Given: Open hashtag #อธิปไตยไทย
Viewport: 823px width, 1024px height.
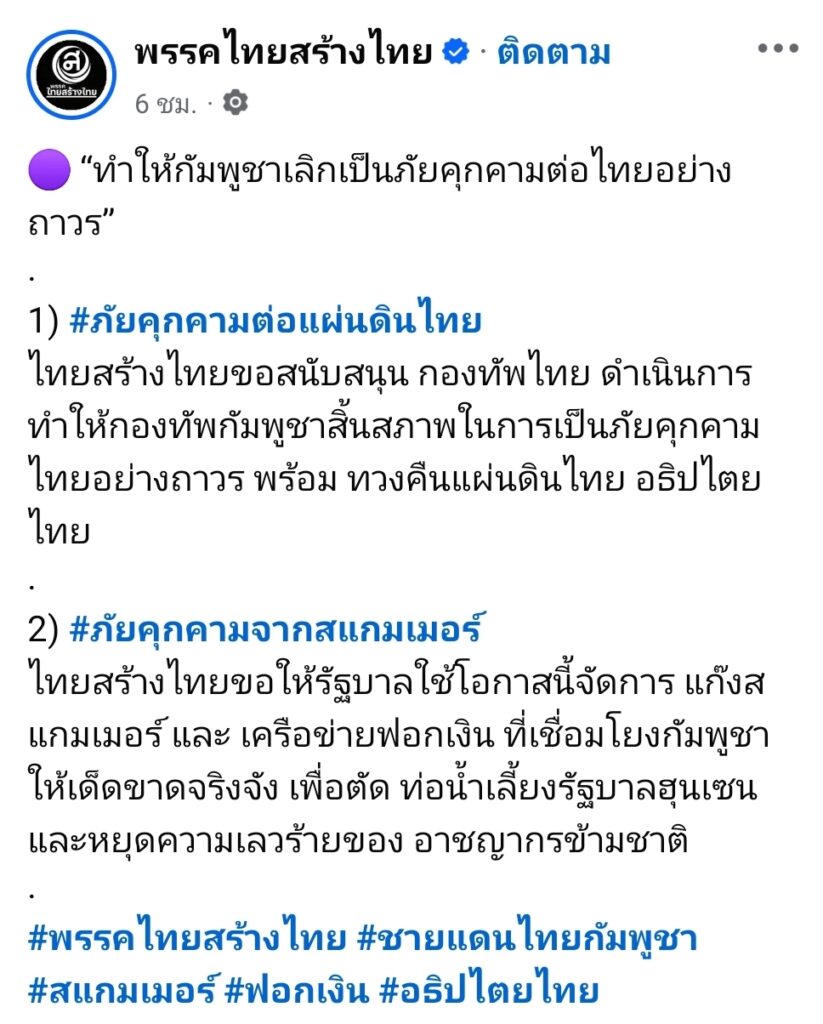Looking at the screenshot, I should click(489, 990).
